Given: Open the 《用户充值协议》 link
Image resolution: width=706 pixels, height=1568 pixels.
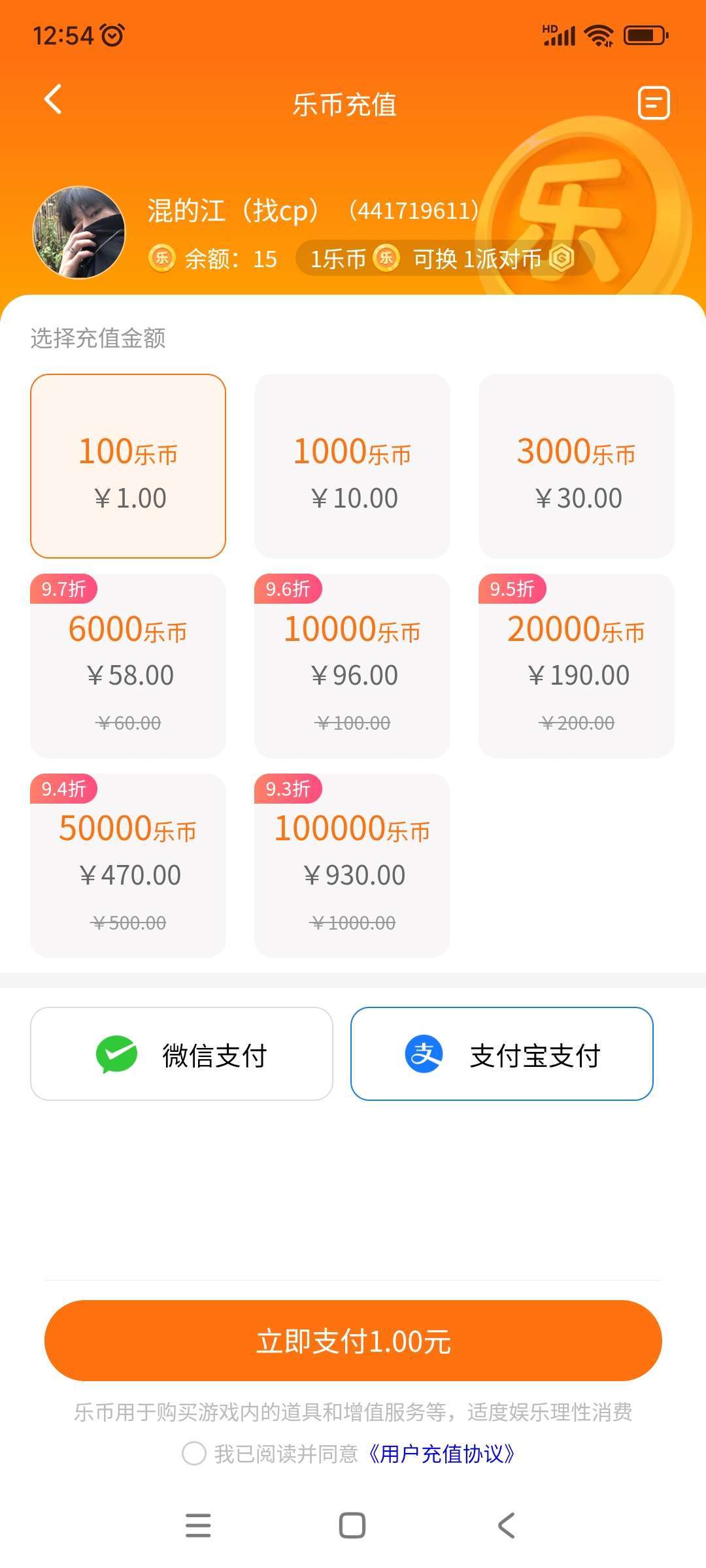Looking at the screenshot, I should coord(442,1454).
